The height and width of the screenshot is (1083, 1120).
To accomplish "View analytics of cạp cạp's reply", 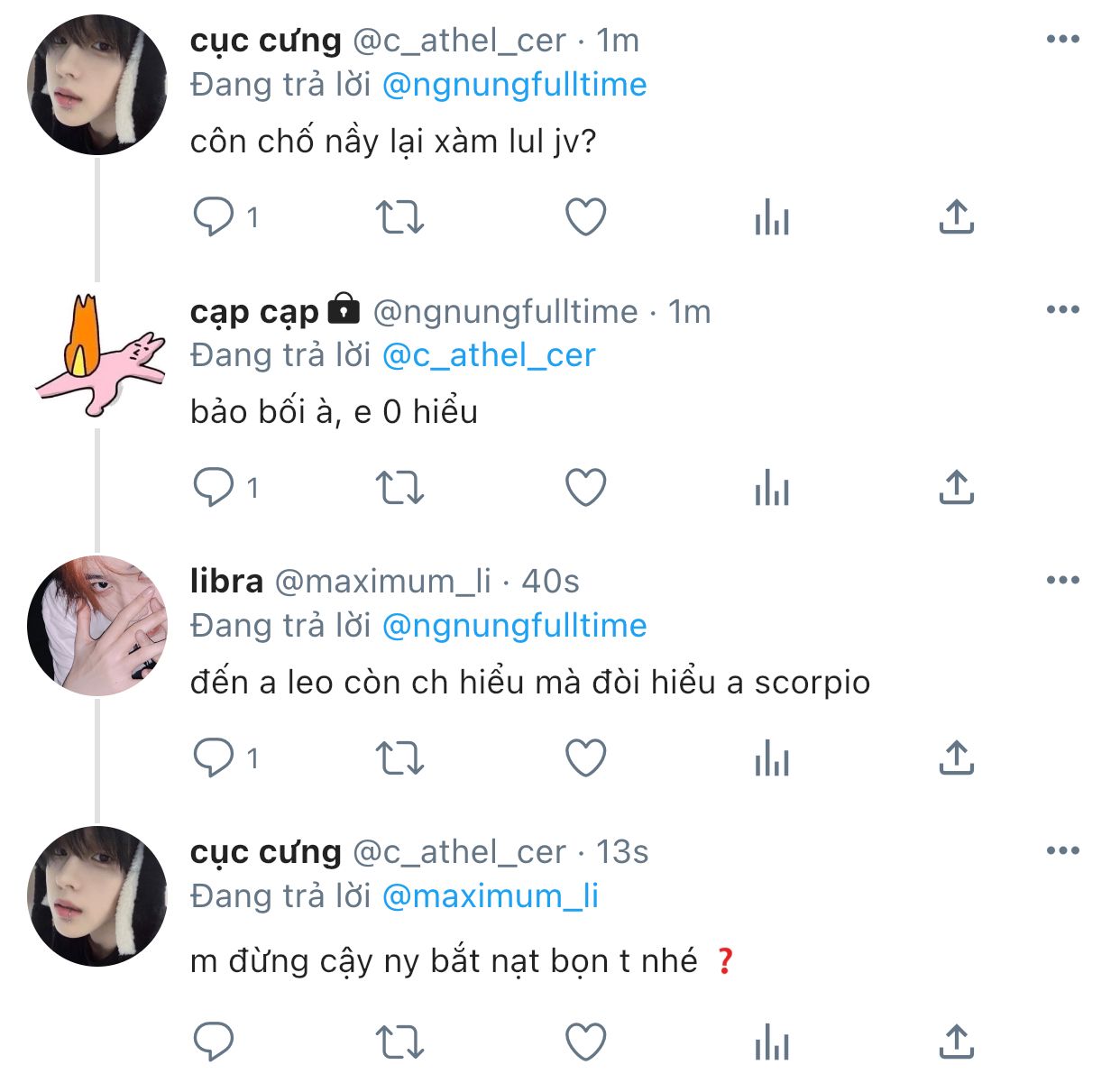I will (772, 490).
